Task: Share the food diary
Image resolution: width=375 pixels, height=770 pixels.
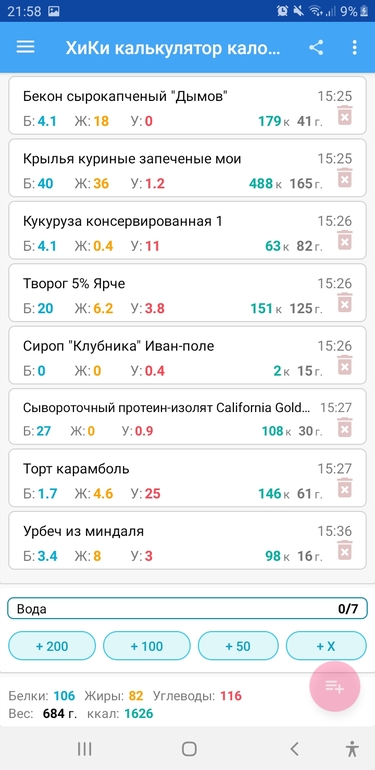Action: click(316, 48)
